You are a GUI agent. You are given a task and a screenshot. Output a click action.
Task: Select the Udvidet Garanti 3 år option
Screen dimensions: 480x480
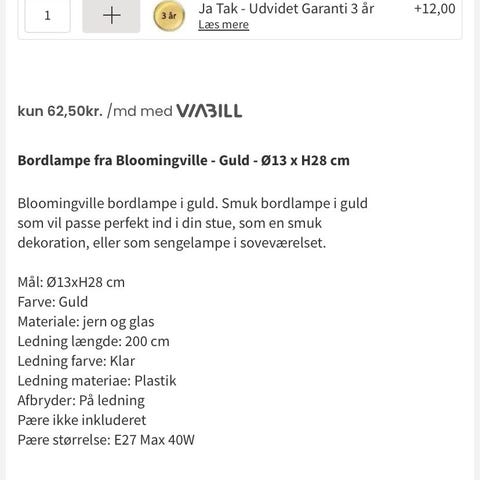point(286,9)
